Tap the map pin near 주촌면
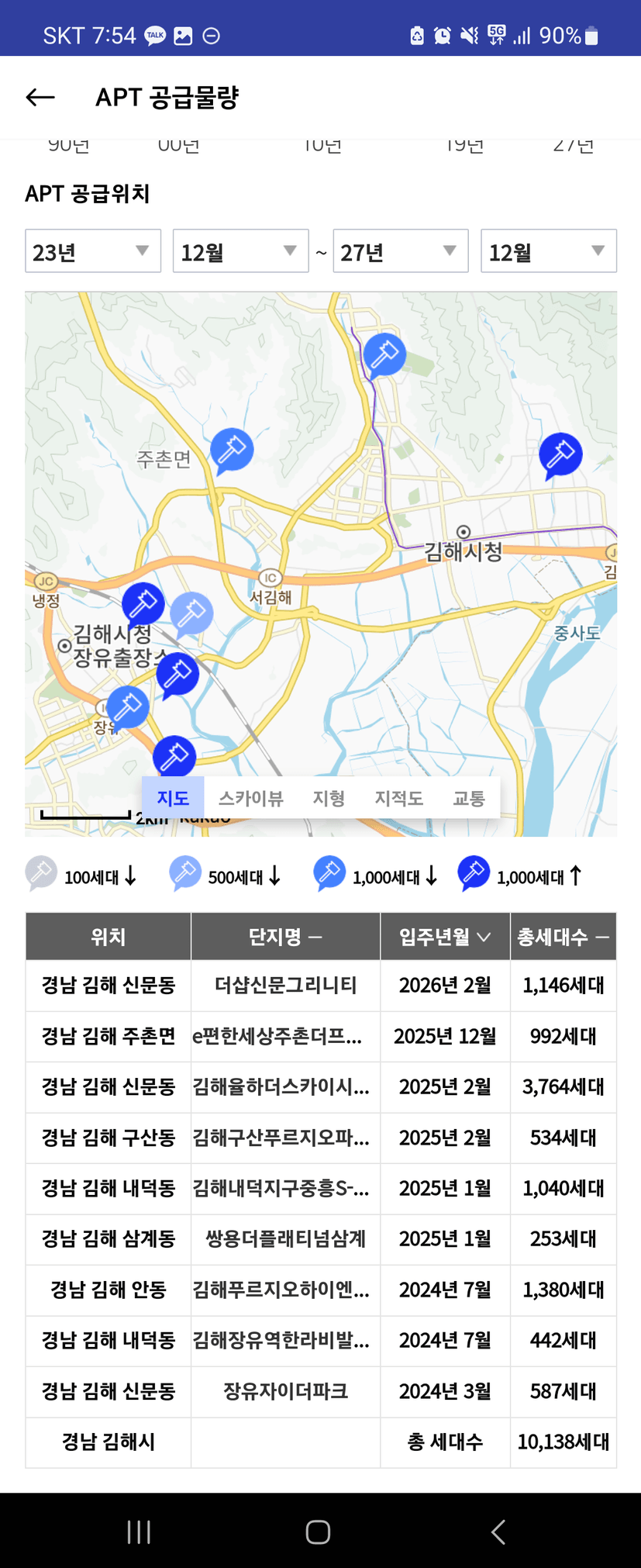 (x=232, y=449)
